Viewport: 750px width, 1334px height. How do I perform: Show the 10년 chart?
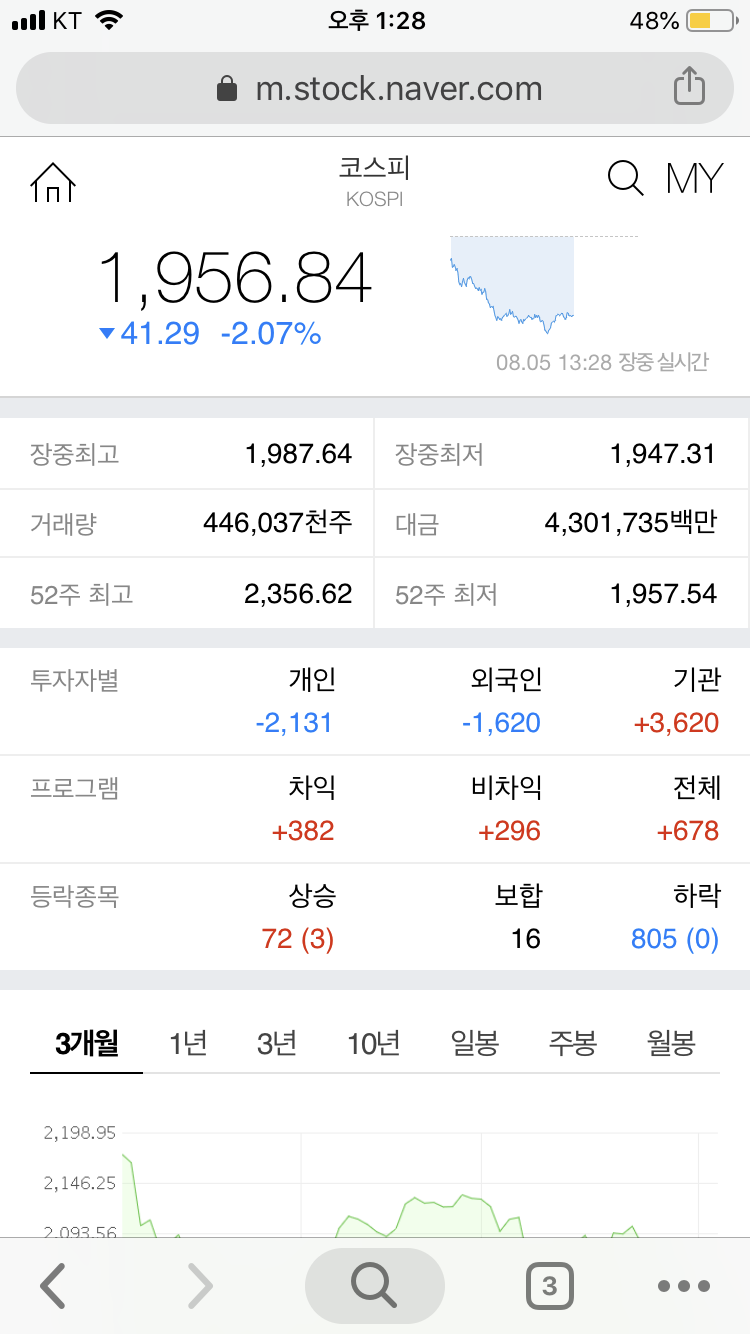pyautogui.click(x=374, y=1044)
